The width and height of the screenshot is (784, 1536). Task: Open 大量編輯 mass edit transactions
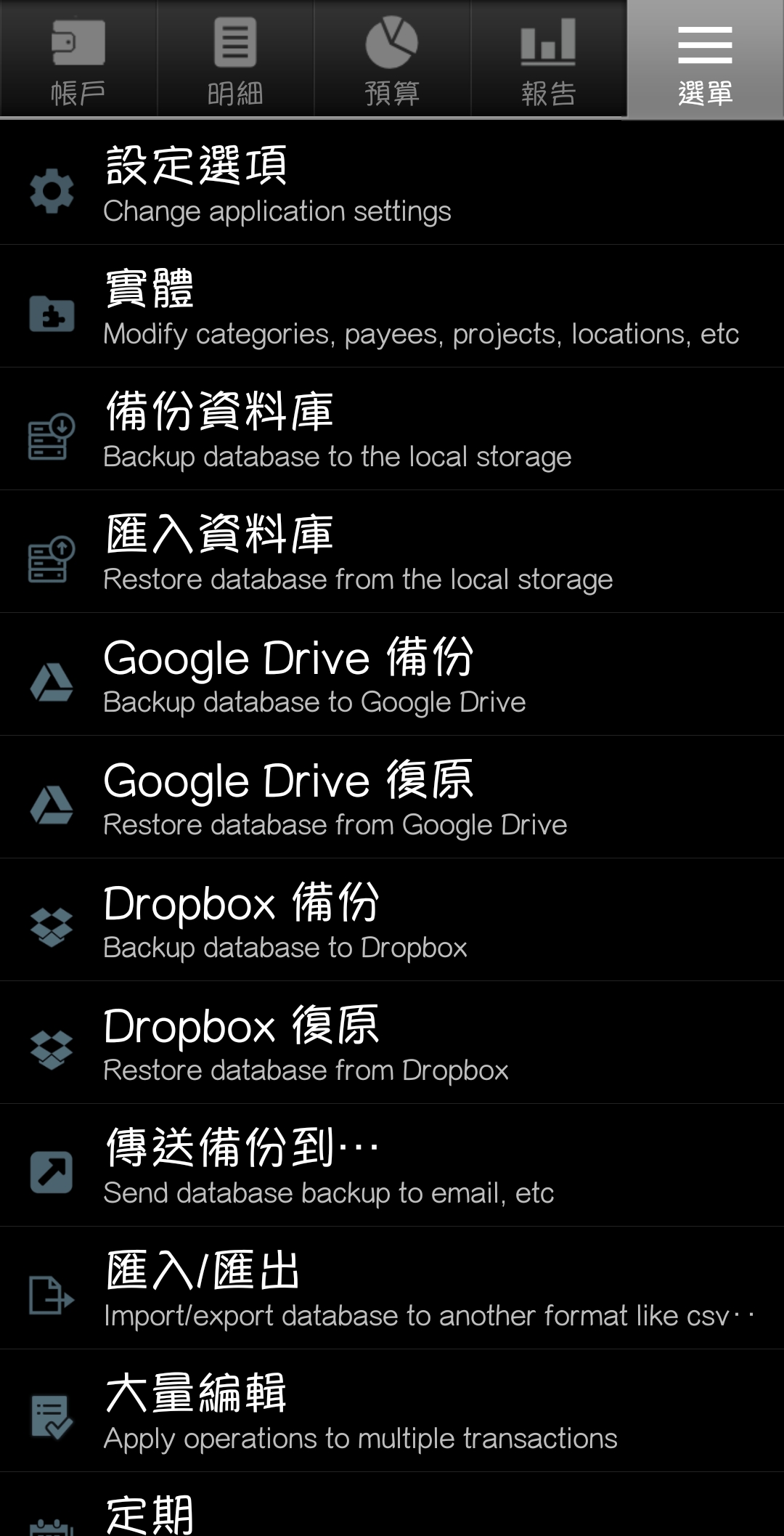[x=392, y=1410]
